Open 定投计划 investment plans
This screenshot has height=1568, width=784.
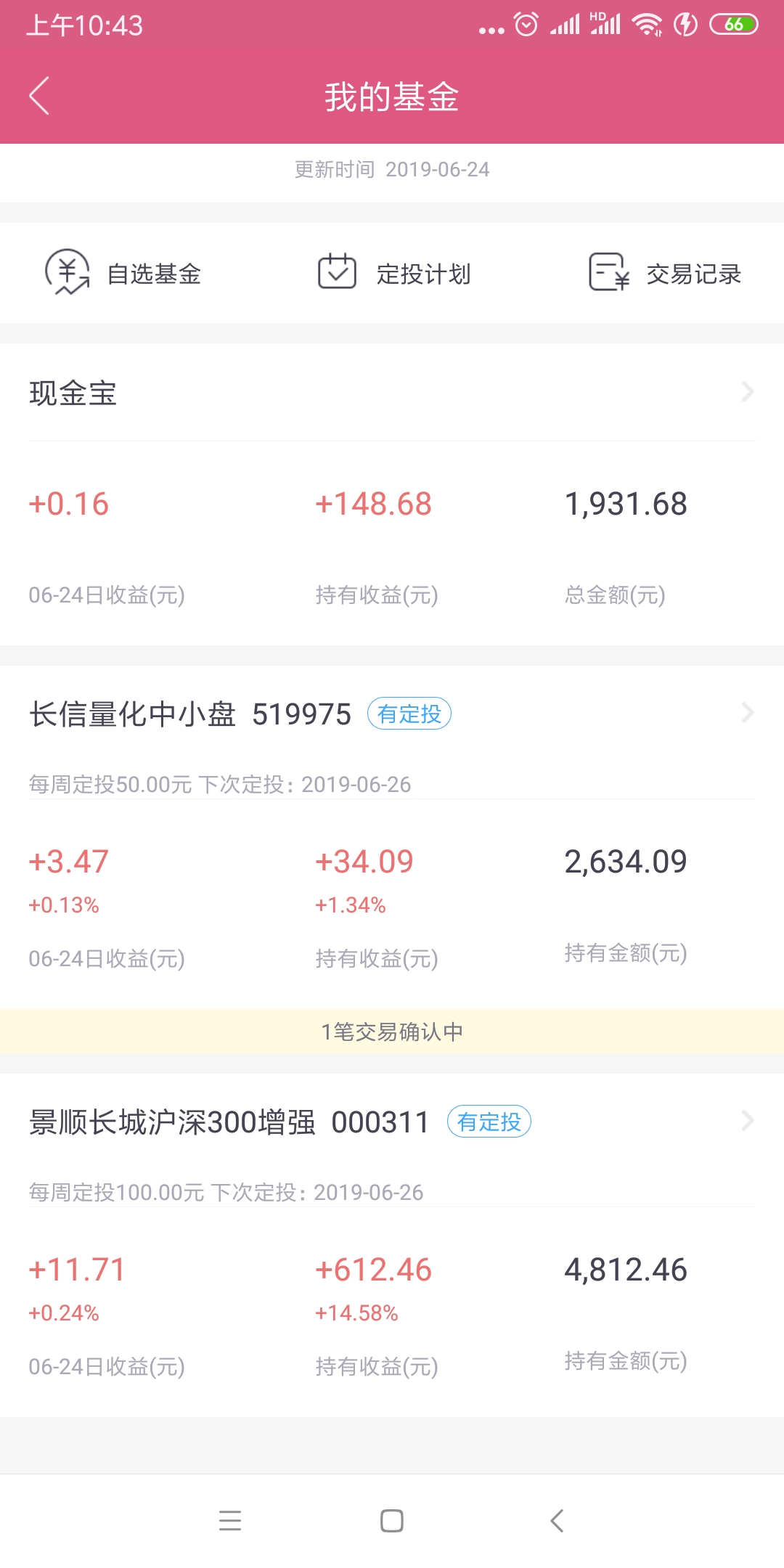click(394, 274)
